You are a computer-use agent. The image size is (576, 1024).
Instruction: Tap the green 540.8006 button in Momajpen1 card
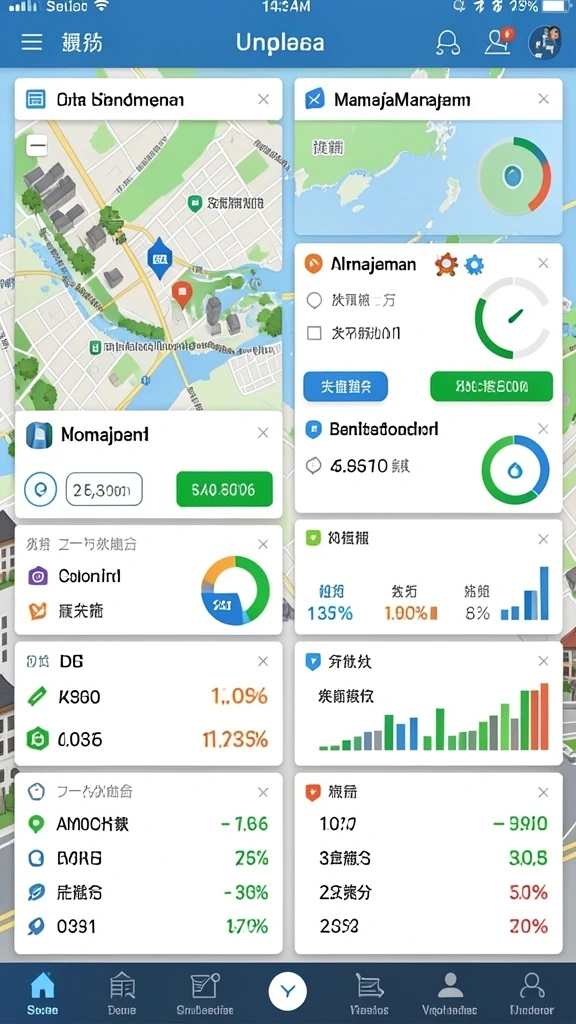224,489
